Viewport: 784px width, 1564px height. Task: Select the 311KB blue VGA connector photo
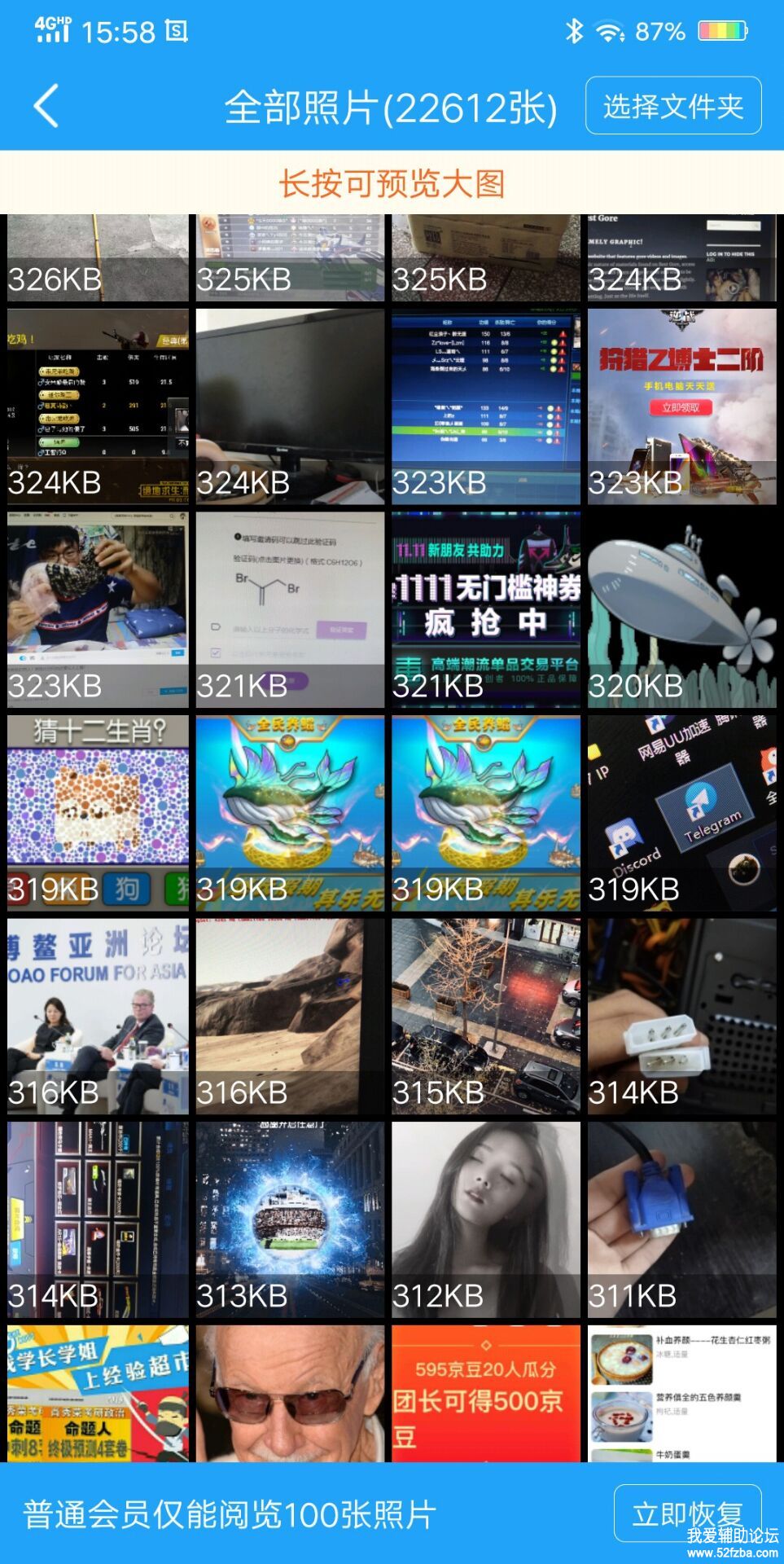click(681, 1219)
